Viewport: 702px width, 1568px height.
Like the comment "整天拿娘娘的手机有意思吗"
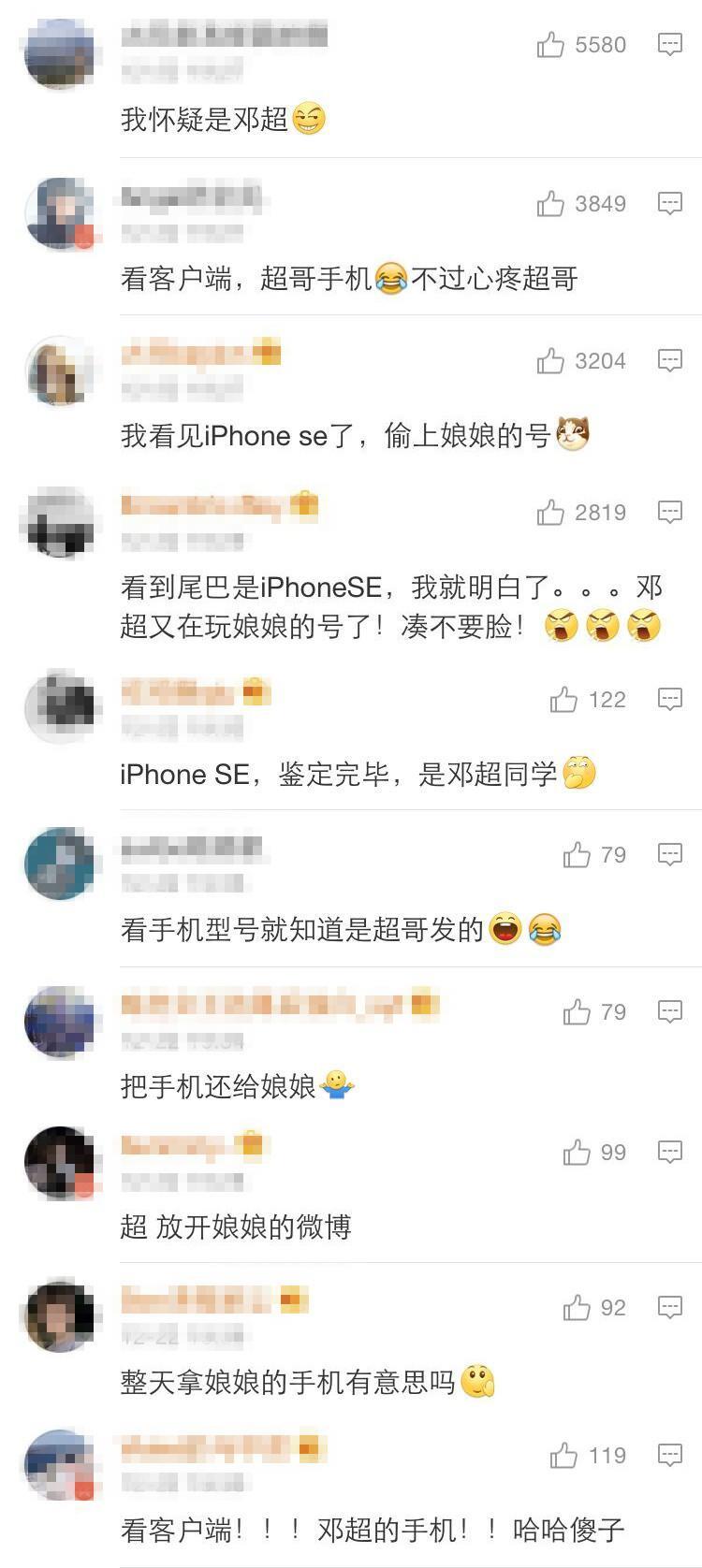pyautogui.click(x=577, y=1307)
